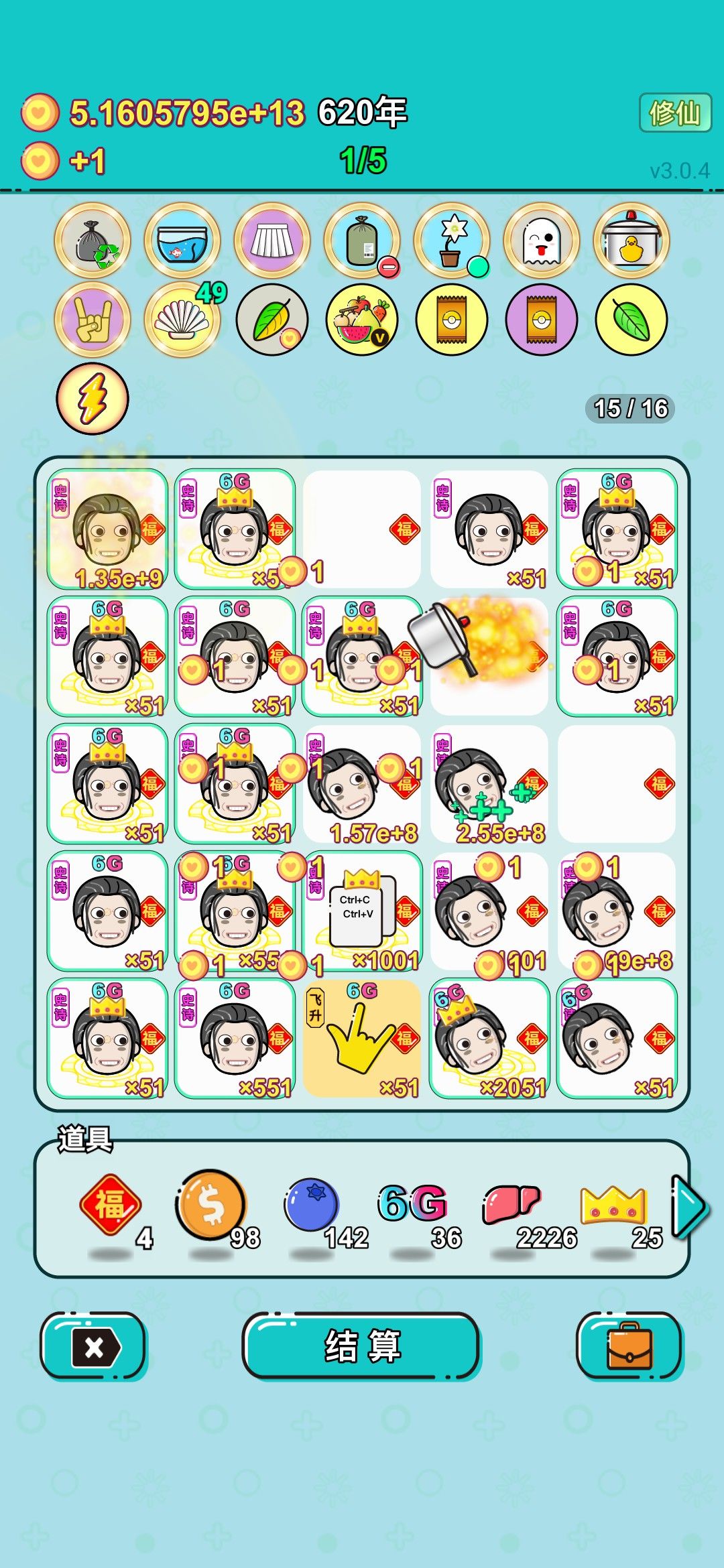Open the fish bowl relic
The width and height of the screenshot is (724, 1568).
pyautogui.click(x=182, y=241)
